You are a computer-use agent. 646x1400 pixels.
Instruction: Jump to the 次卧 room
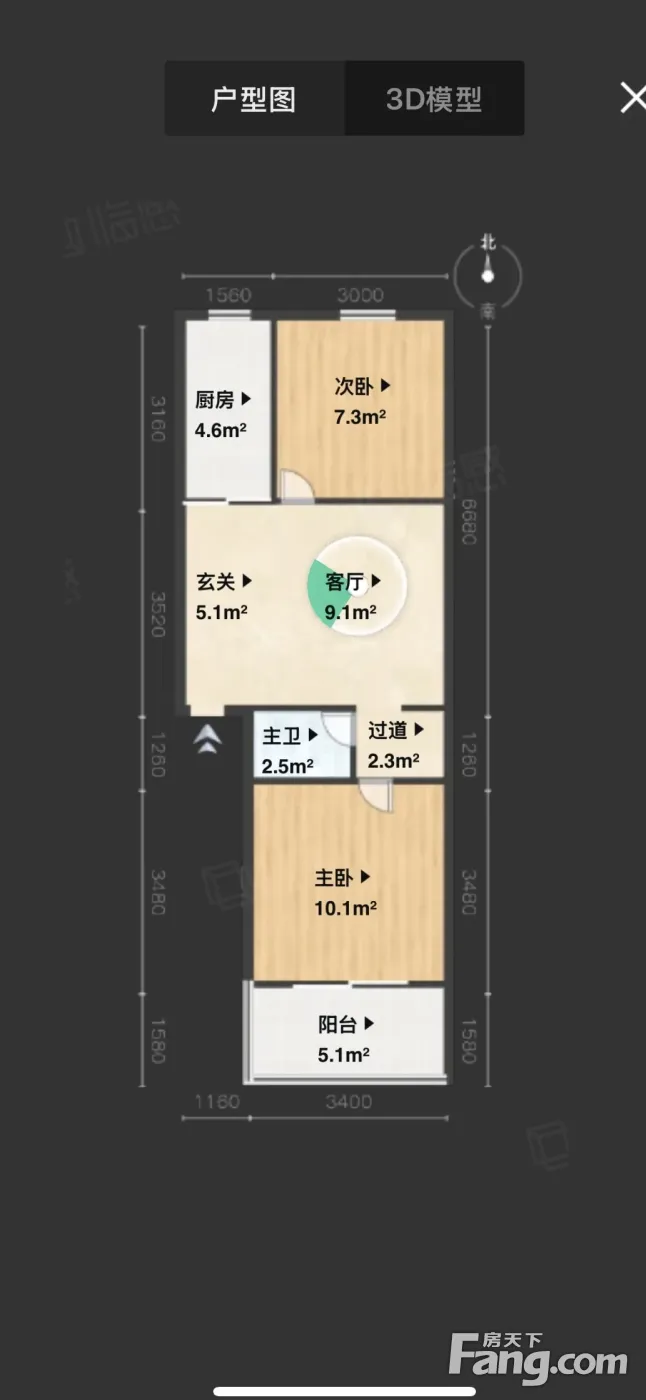(362, 386)
